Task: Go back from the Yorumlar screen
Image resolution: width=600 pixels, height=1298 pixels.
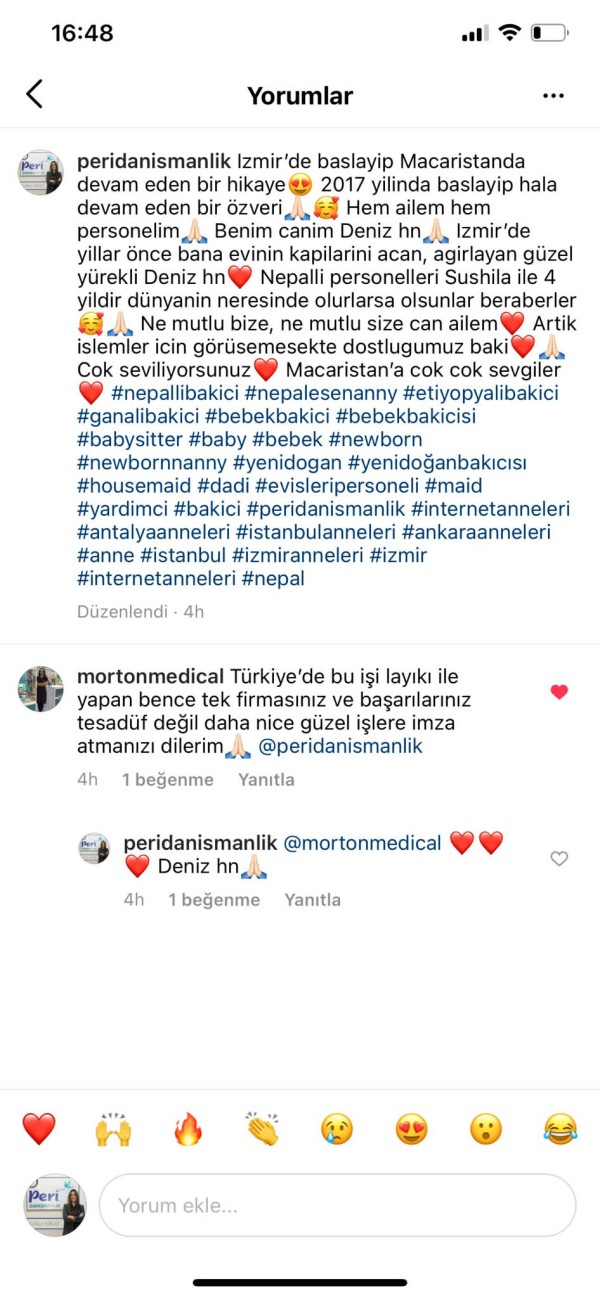Action: (35, 95)
